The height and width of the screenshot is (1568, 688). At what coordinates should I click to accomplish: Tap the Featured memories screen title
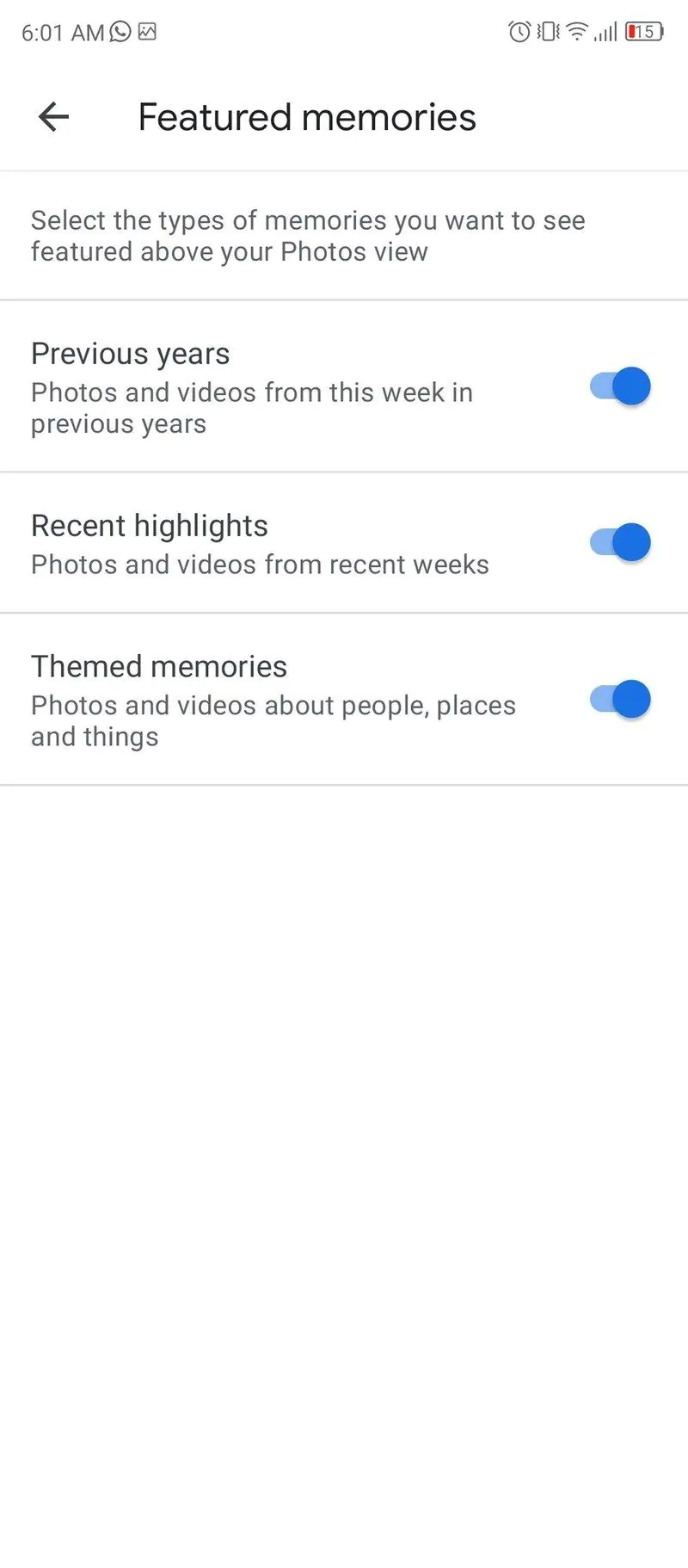tap(306, 117)
